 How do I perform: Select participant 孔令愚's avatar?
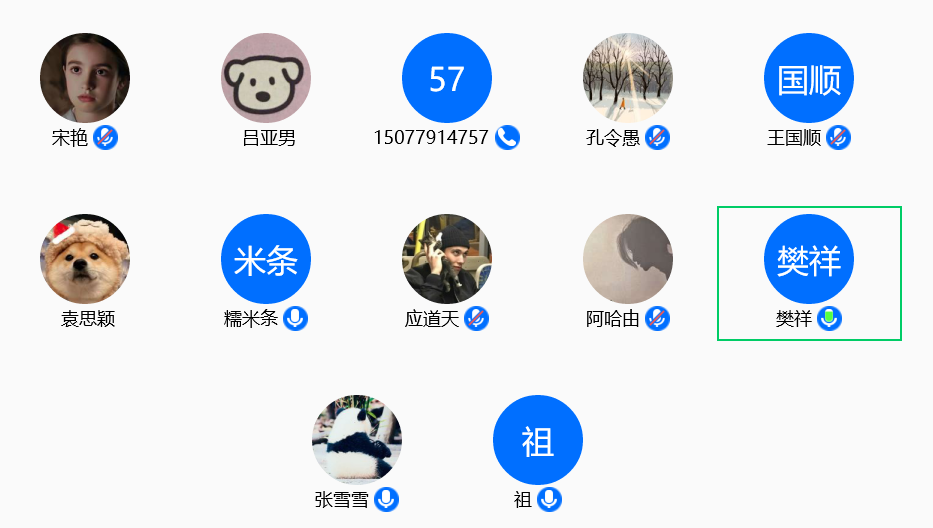tap(628, 78)
